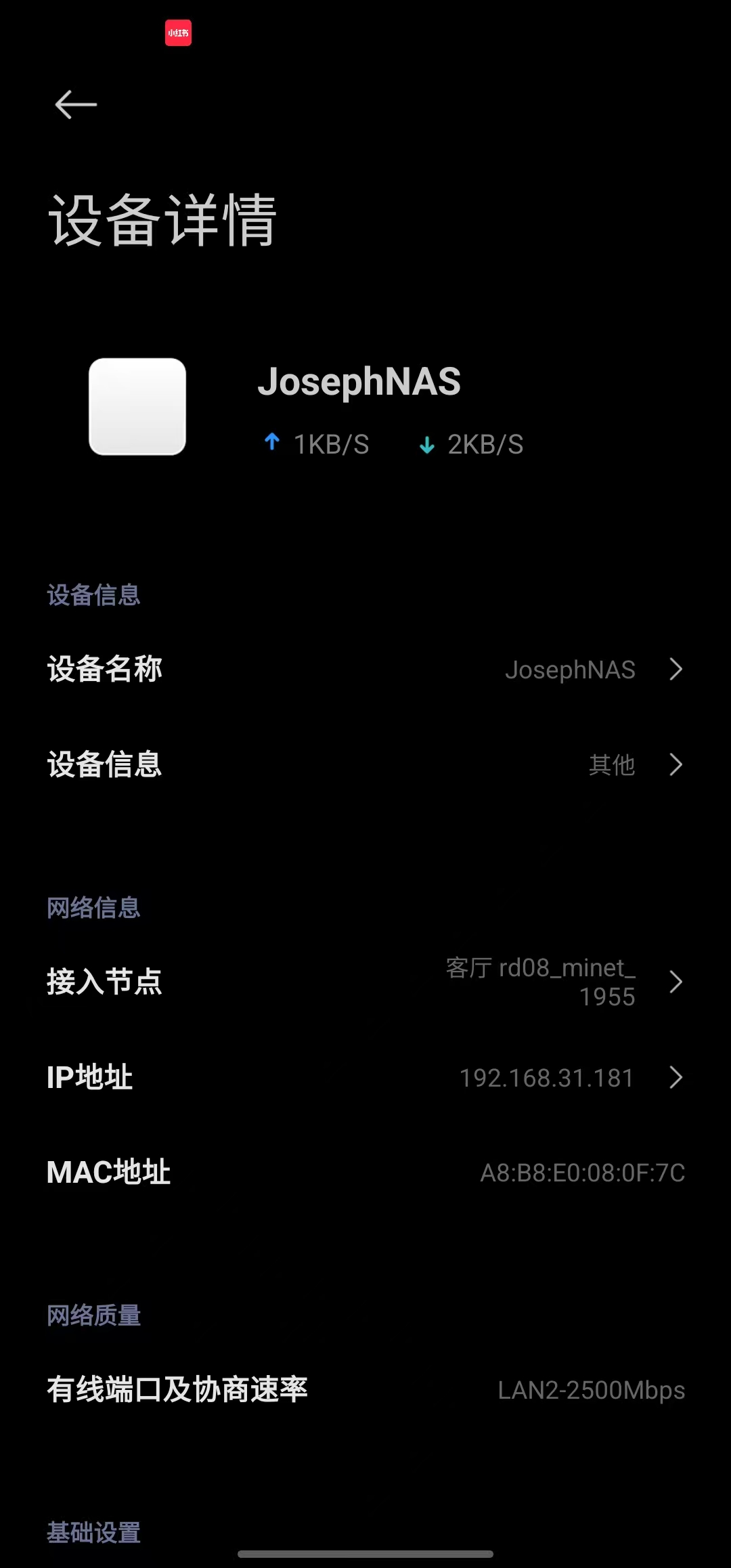Open the 设备名称 edit screen
The height and width of the screenshot is (1568, 731).
365,669
